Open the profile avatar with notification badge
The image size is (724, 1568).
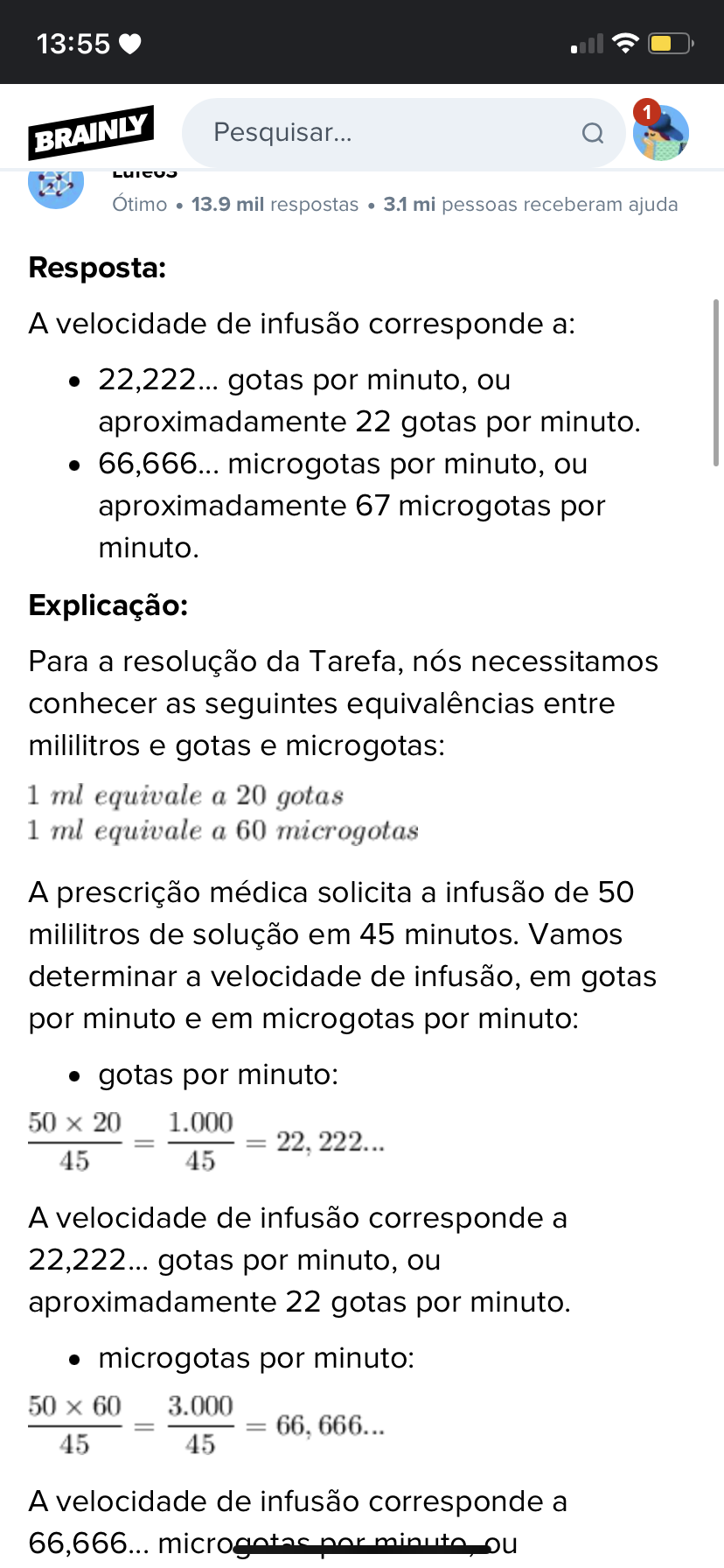click(661, 133)
